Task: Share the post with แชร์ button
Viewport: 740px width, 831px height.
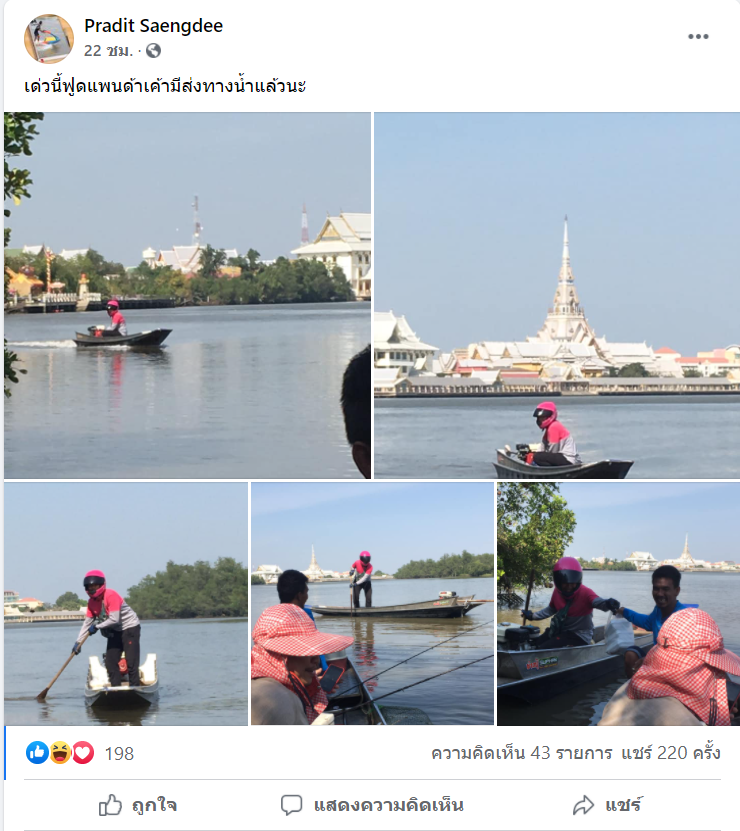Action: 607,805
